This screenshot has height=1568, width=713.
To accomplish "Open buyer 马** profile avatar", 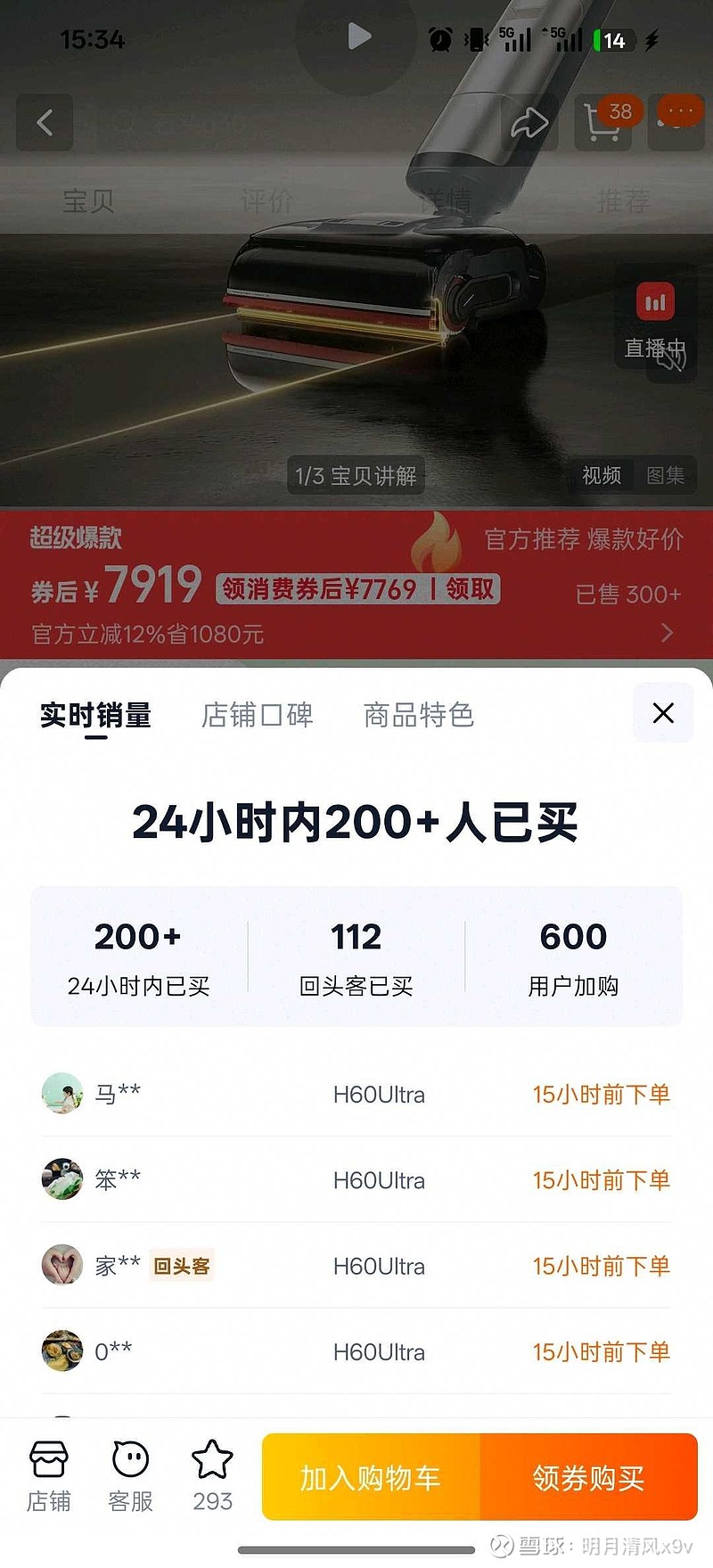I will (62, 1095).
